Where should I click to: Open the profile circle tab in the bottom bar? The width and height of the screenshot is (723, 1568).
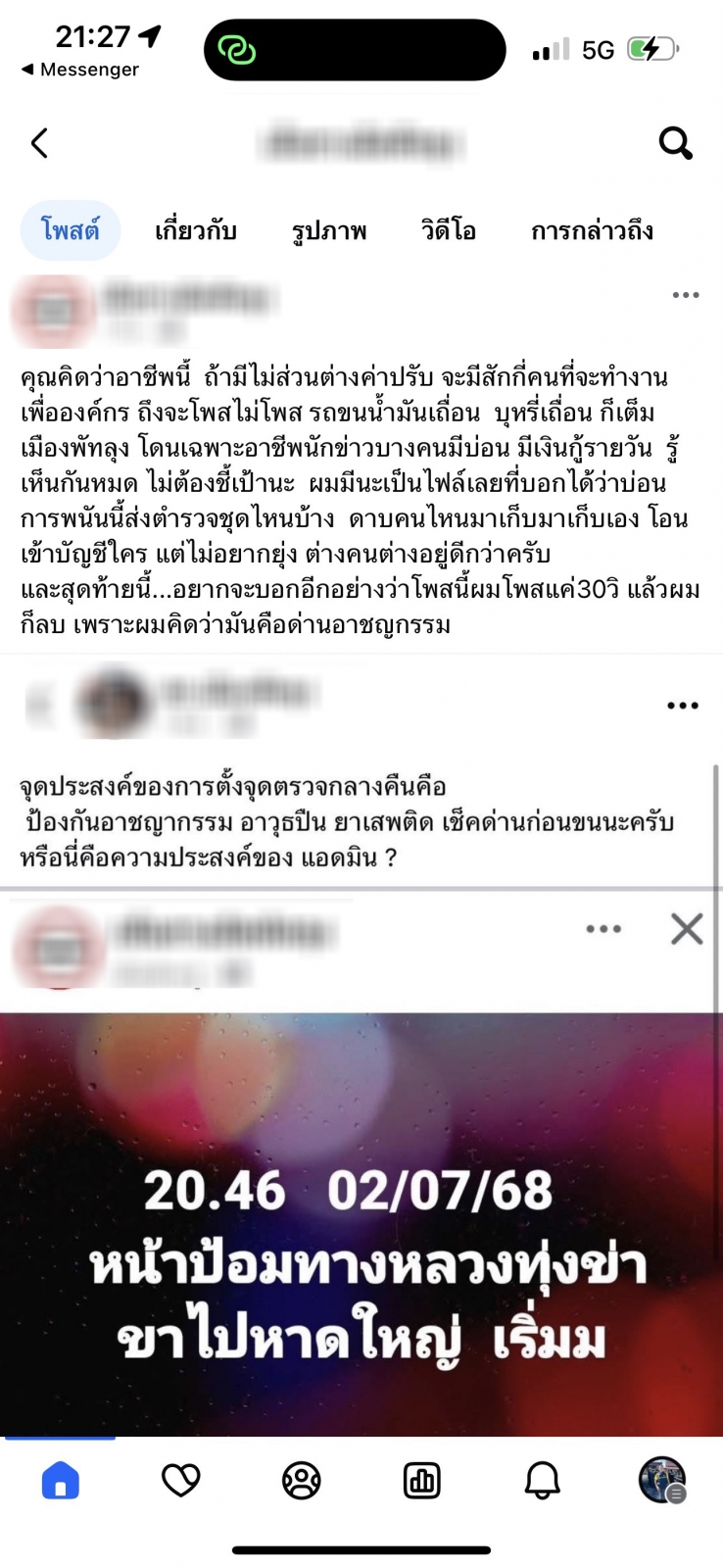coord(302,1480)
